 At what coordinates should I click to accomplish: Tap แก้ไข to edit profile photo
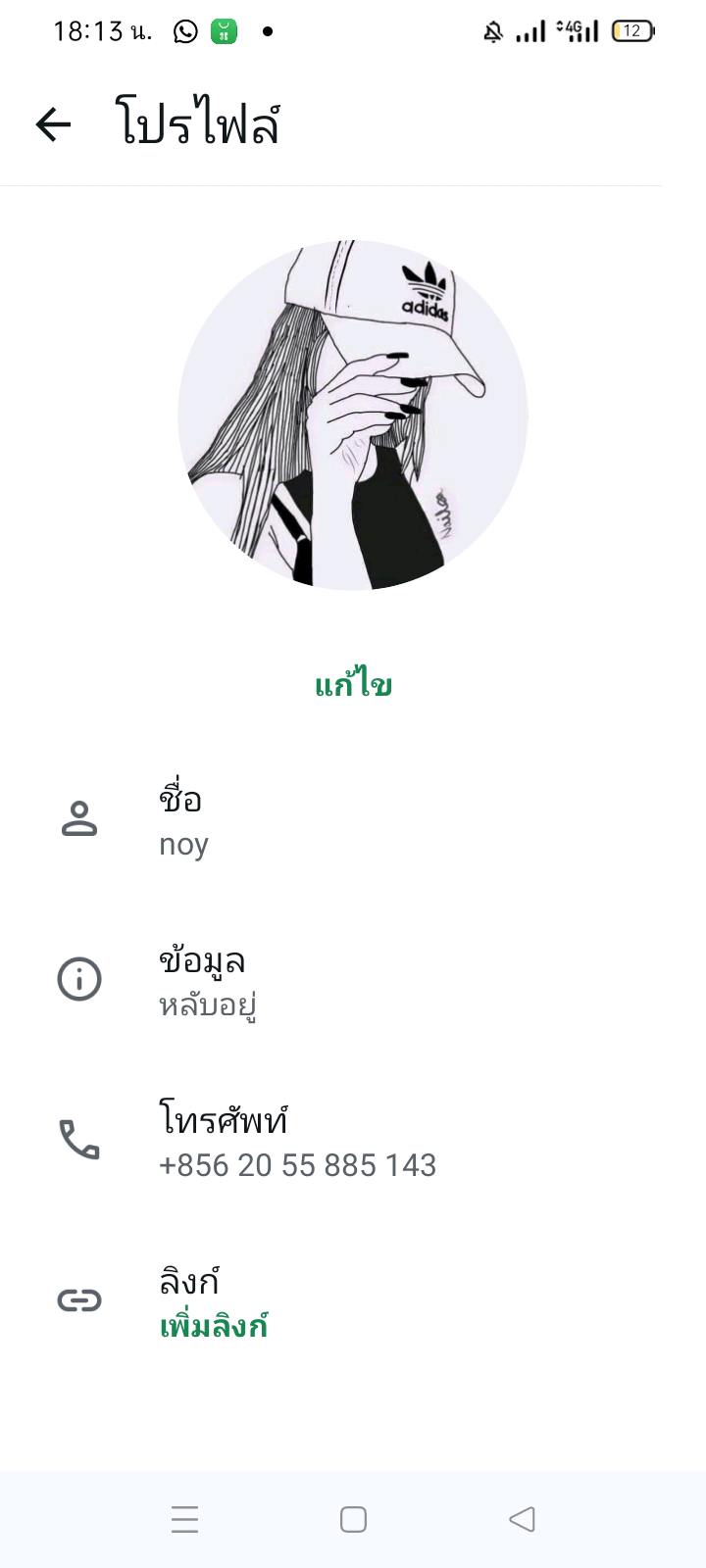tap(353, 685)
